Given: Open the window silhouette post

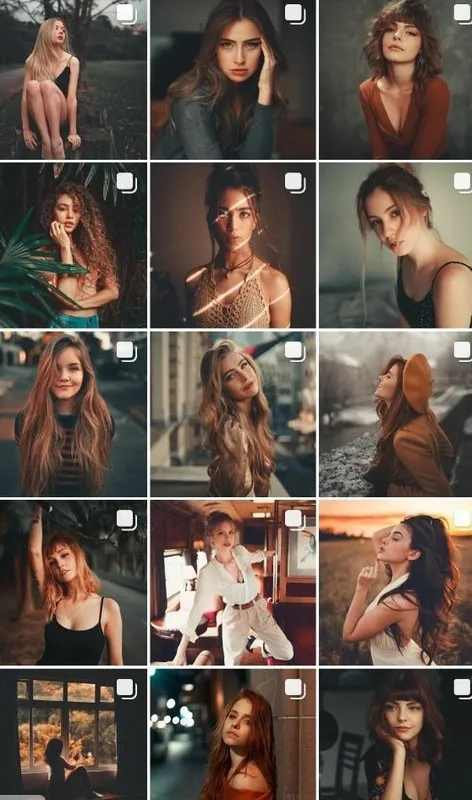Looking at the screenshot, I should pyautogui.click(x=73, y=735).
